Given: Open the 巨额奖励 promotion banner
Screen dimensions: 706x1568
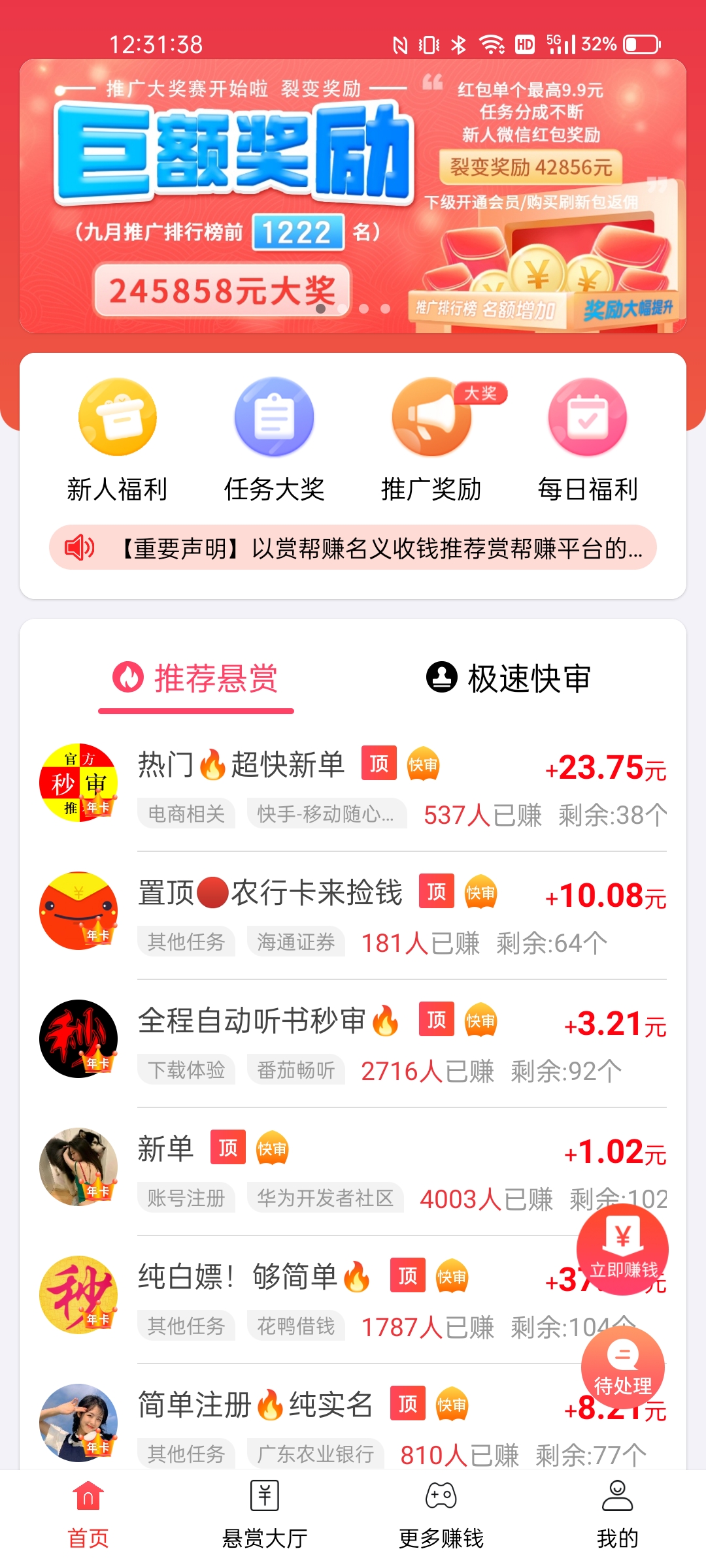Looking at the screenshot, I should click(x=353, y=196).
